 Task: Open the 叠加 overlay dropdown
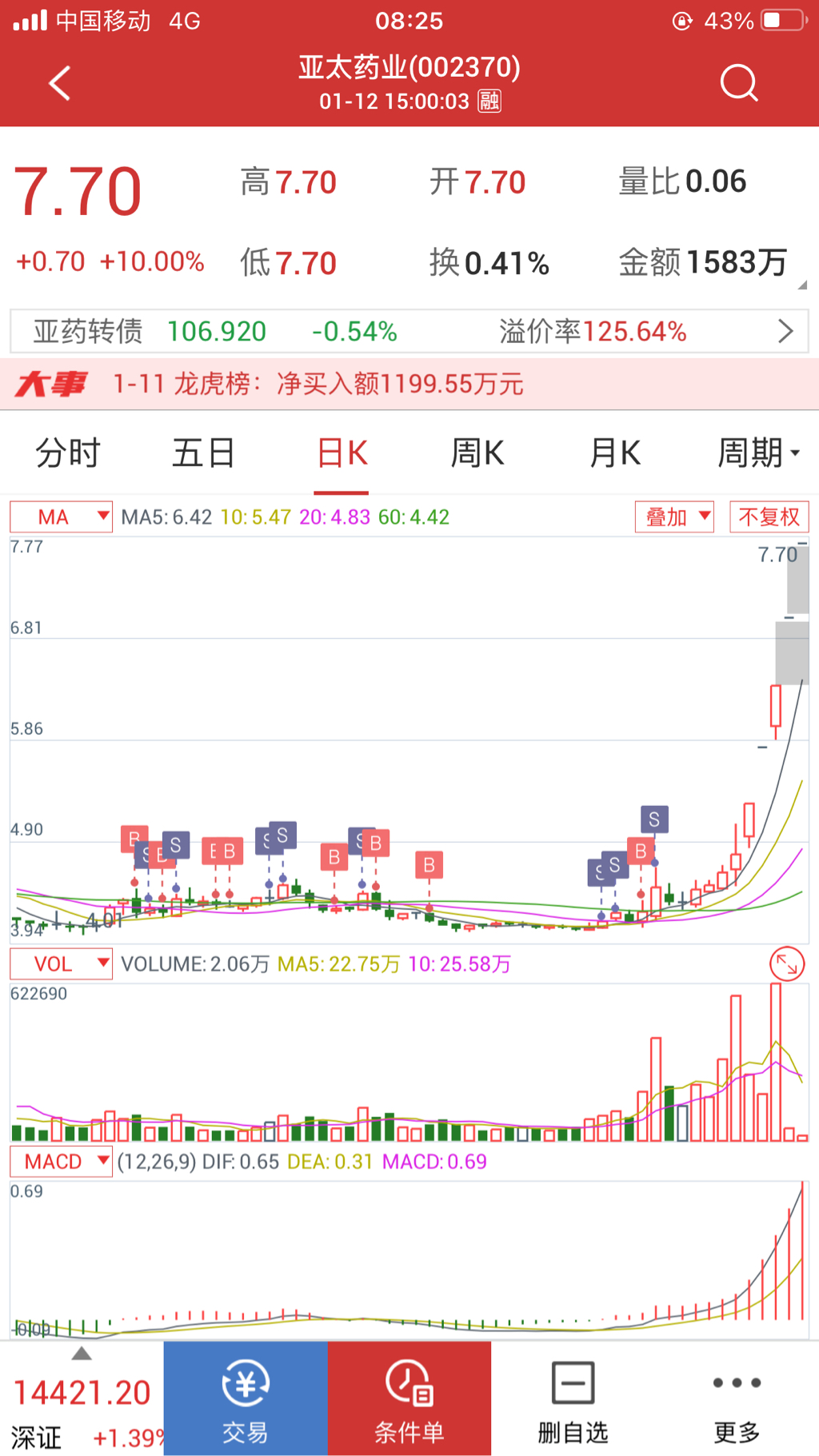(674, 517)
